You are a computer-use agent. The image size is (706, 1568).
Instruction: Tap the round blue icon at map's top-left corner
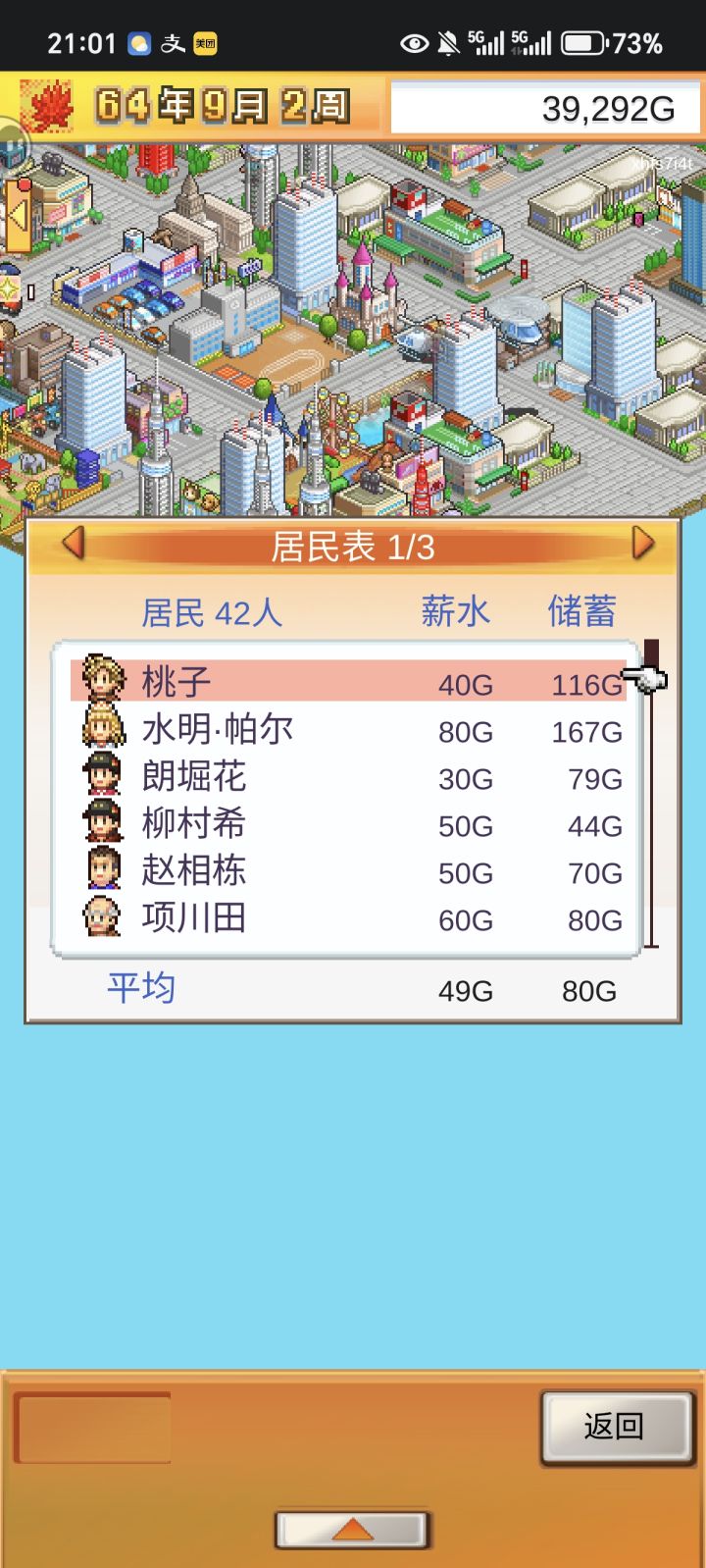14,149
